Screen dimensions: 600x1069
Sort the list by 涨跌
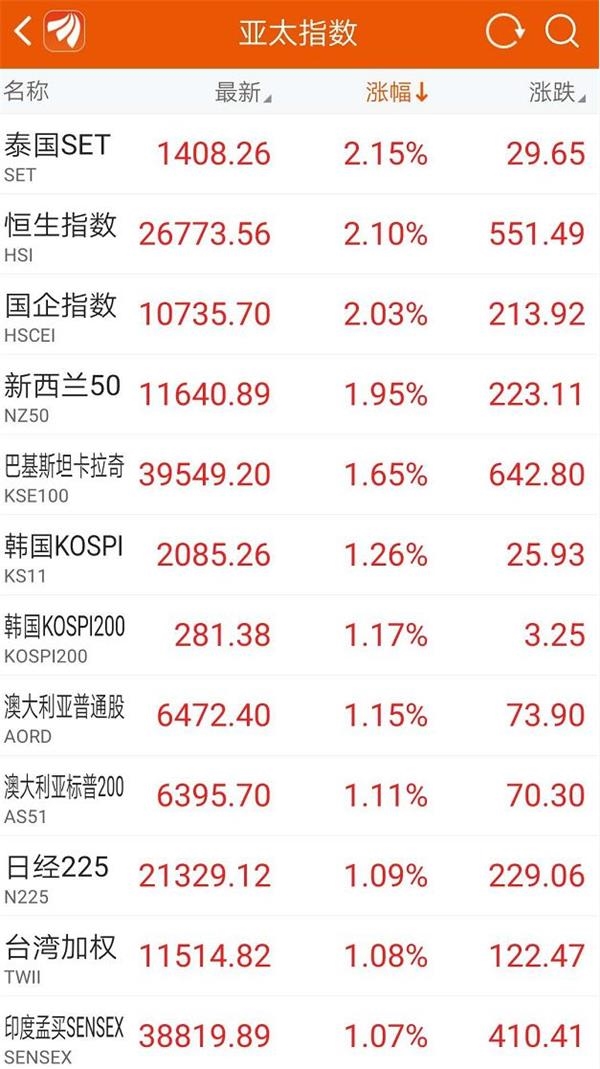556,93
